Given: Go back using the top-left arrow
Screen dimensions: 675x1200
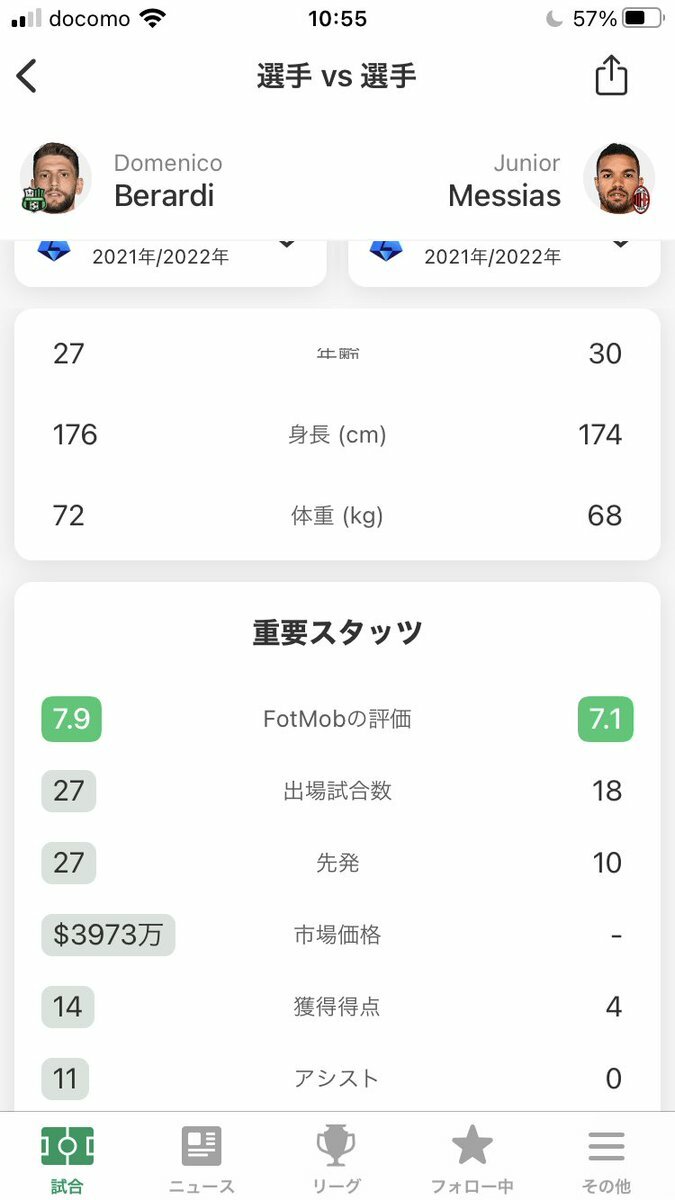Looking at the screenshot, I should [27, 76].
